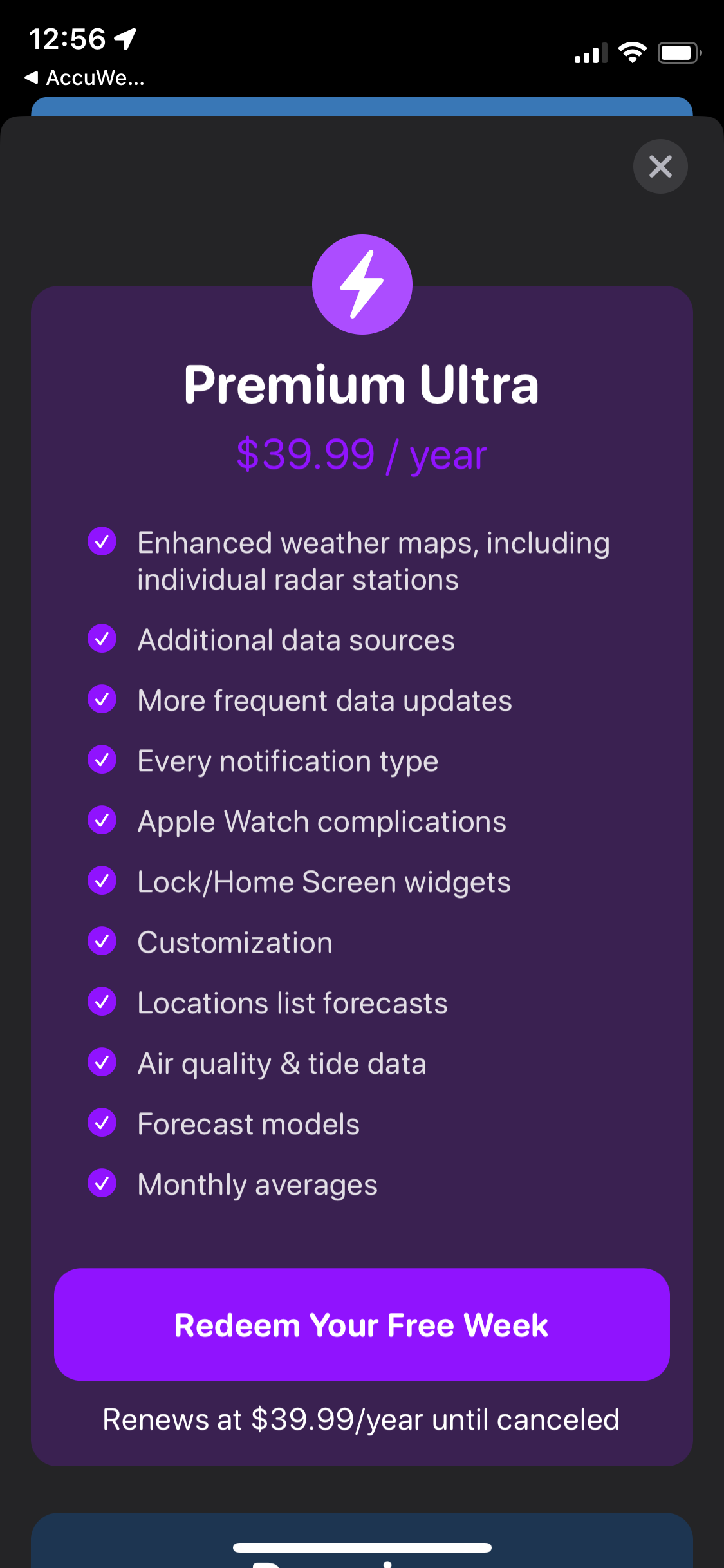Image resolution: width=724 pixels, height=1568 pixels.
Task: Tap Redeem Your Free Week button
Action: 362,1325
